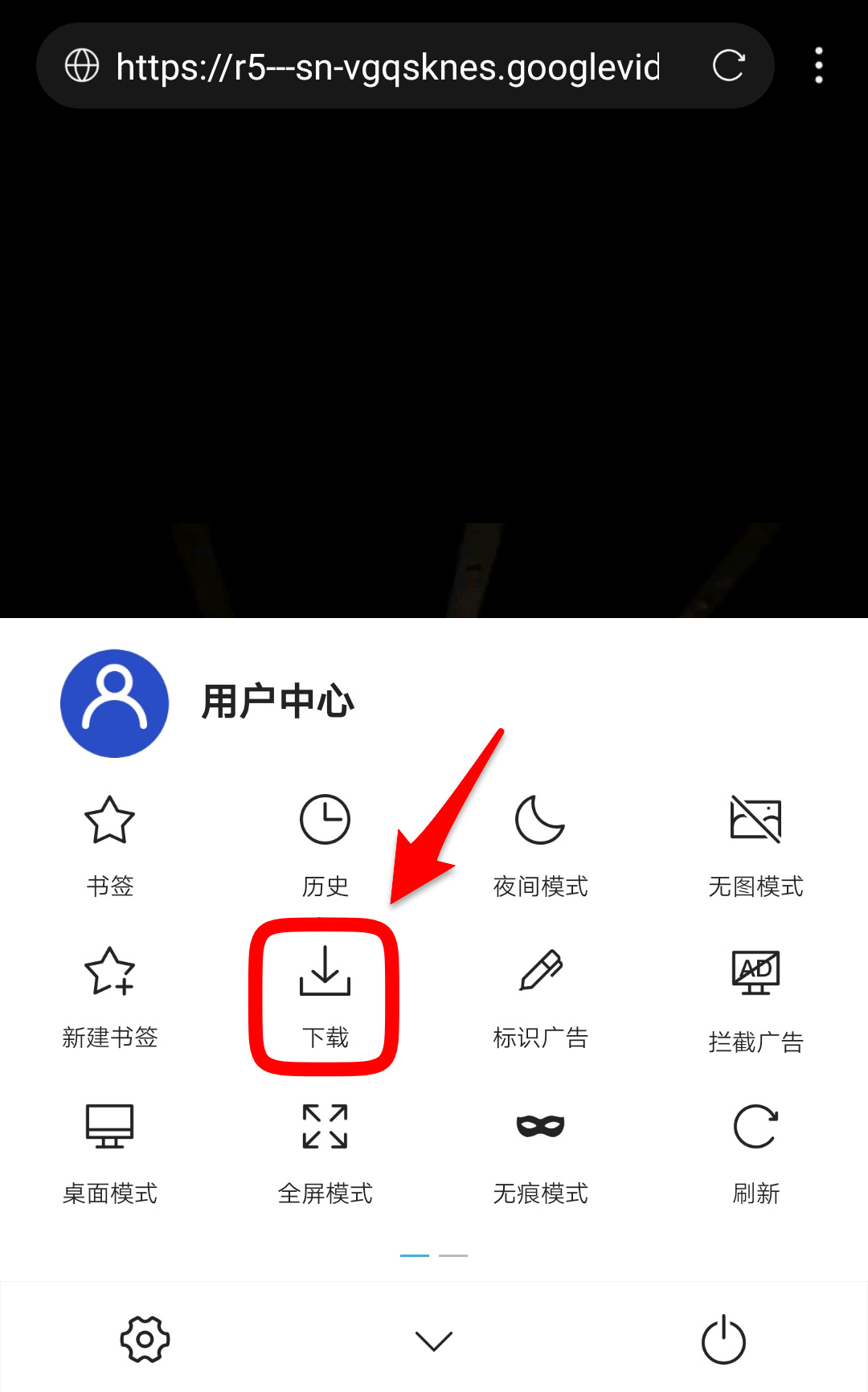Enable 全屏模式 fullscreen mode
The height and width of the screenshot is (1392, 868).
(x=325, y=1151)
